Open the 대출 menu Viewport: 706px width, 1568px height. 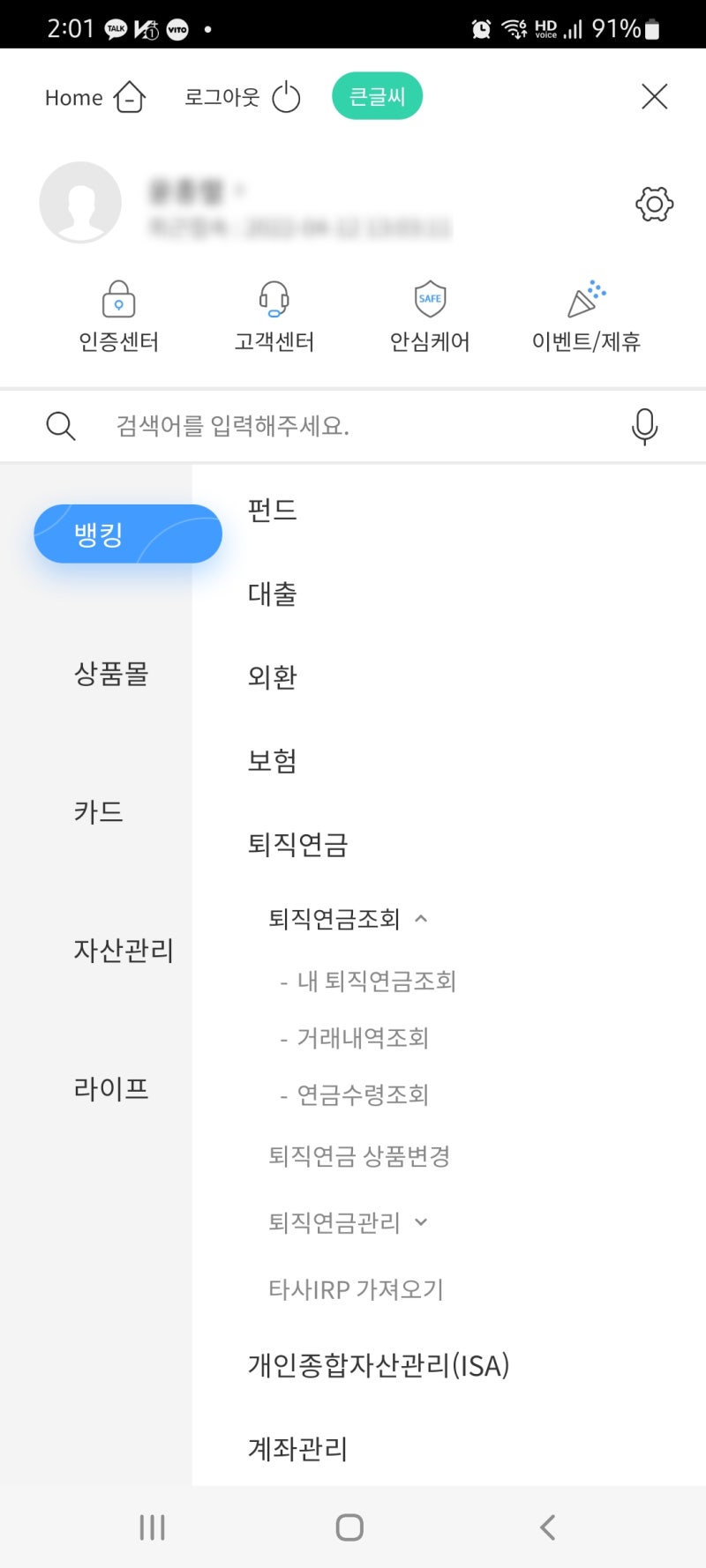272,594
